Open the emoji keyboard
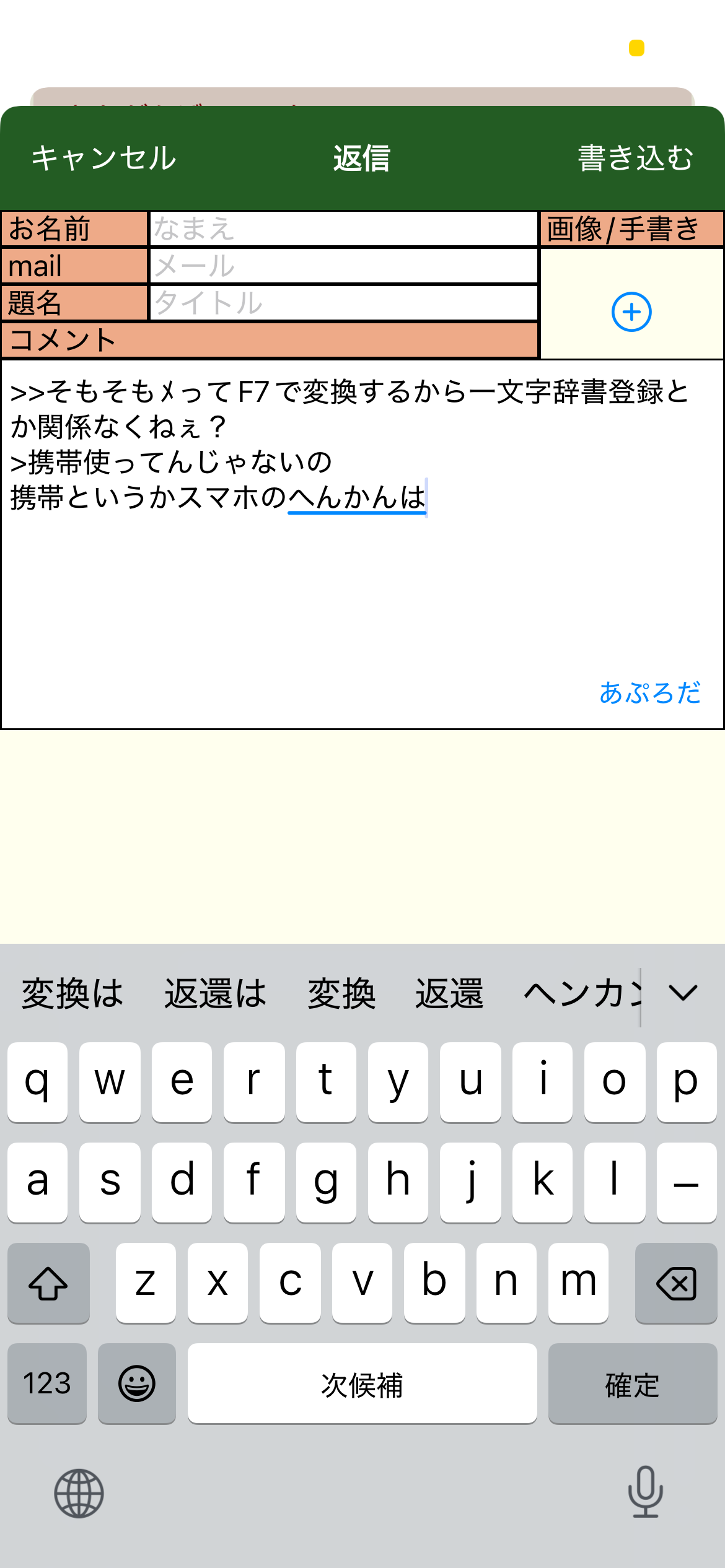 click(137, 1383)
